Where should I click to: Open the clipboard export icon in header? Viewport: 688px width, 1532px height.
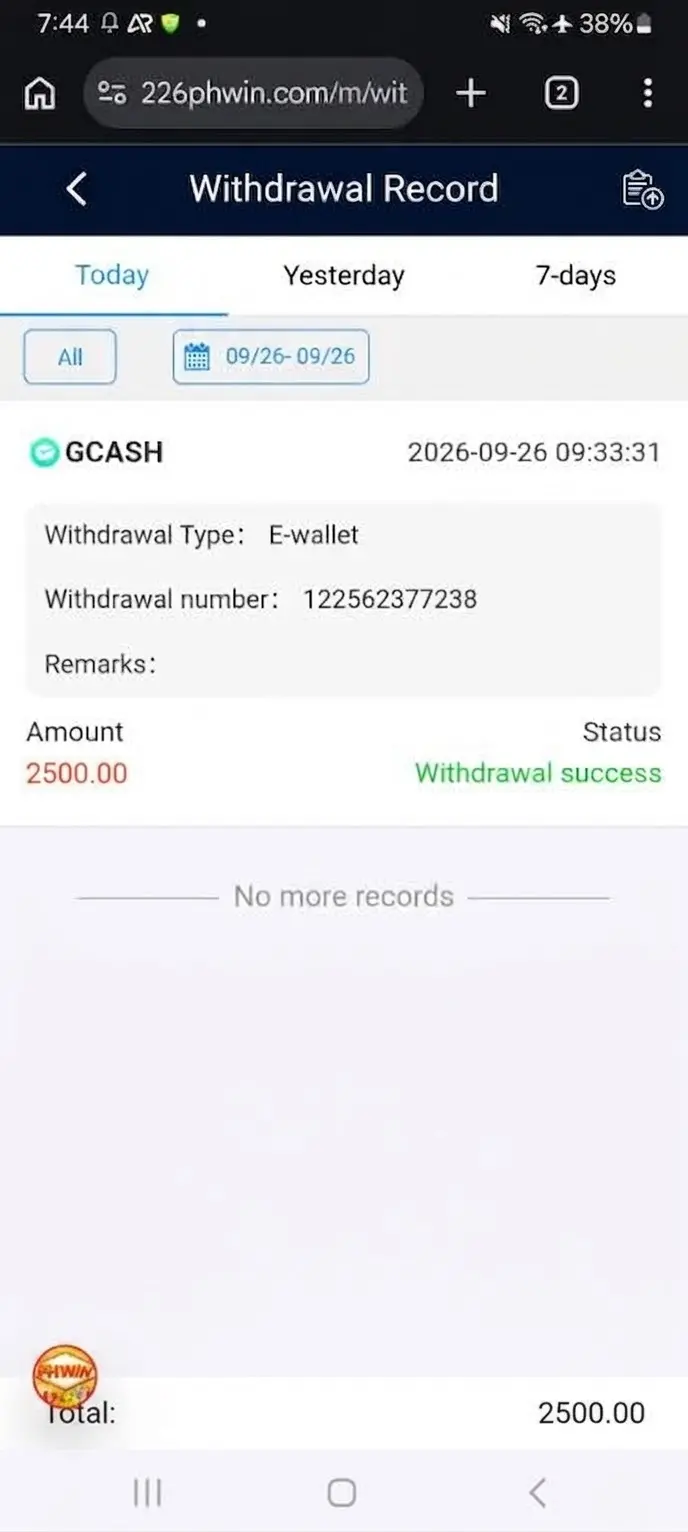click(x=642, y=189)
